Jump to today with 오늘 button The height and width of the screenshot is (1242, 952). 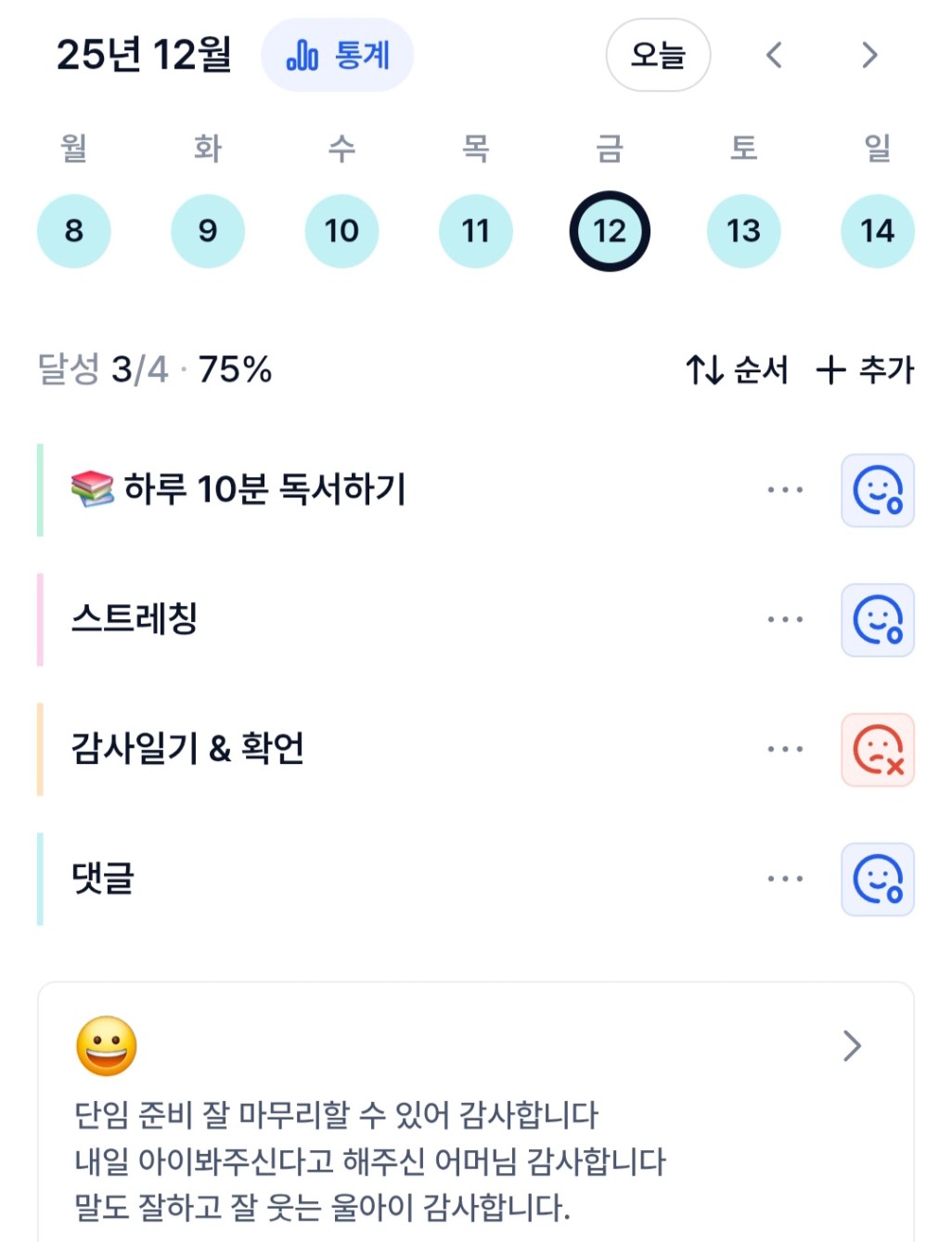(658, 56)
